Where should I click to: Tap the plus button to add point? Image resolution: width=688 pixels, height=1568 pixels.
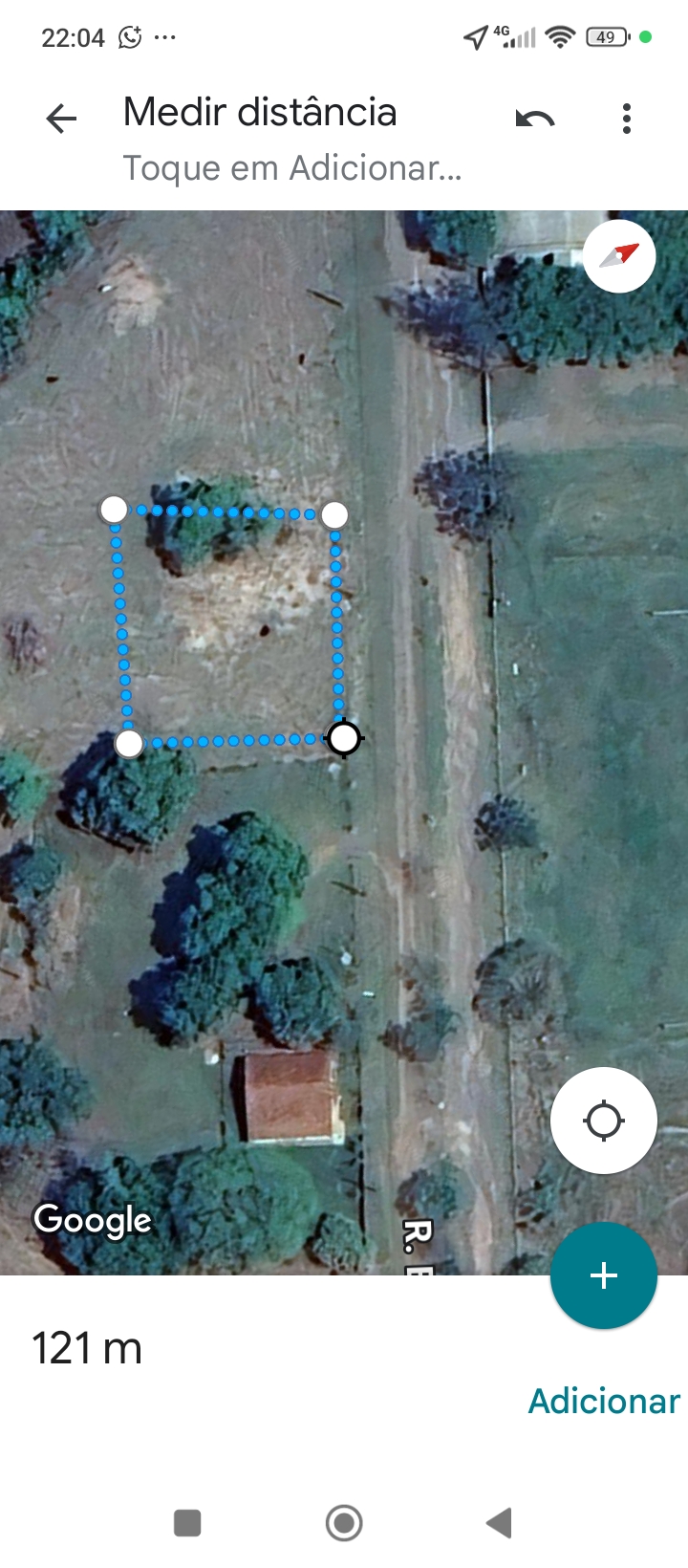pyautogui.click(x=604, y=1275)
